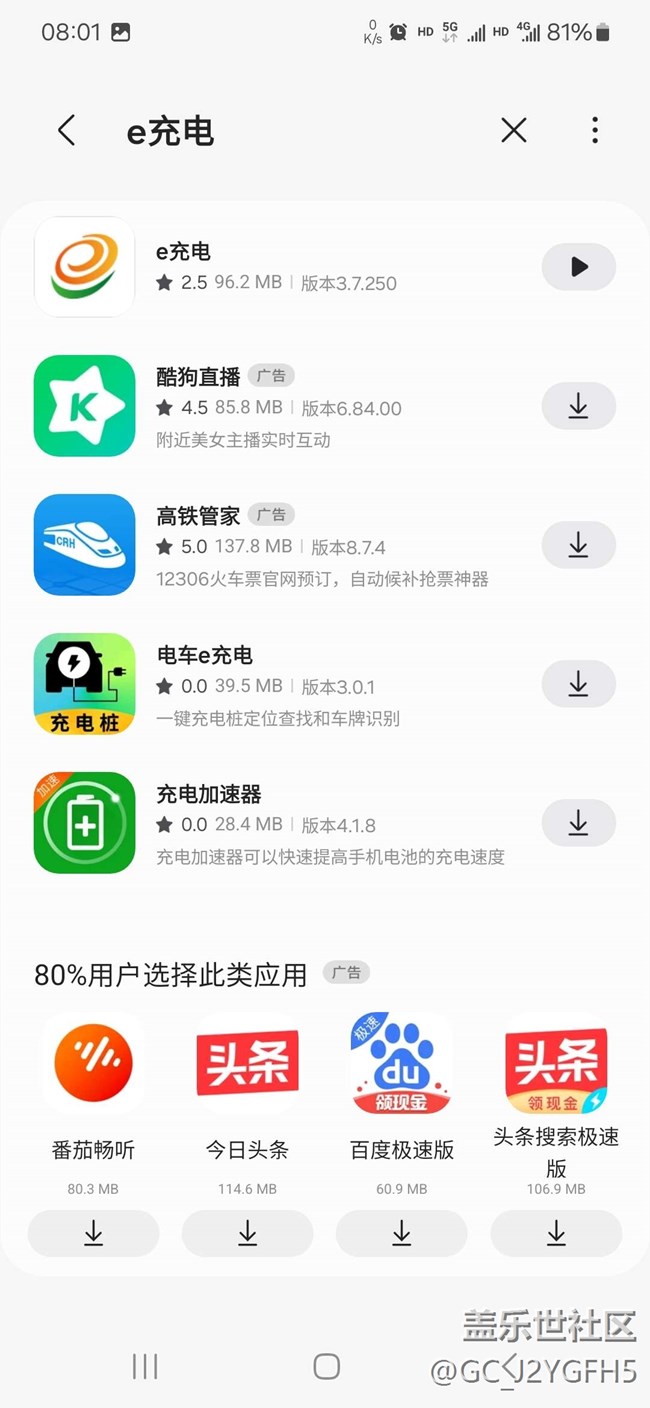Image resolution: width=650 pixels, height=1408 pixels.
Task: Go to the system home screen
Action: tap(326, 1367)
